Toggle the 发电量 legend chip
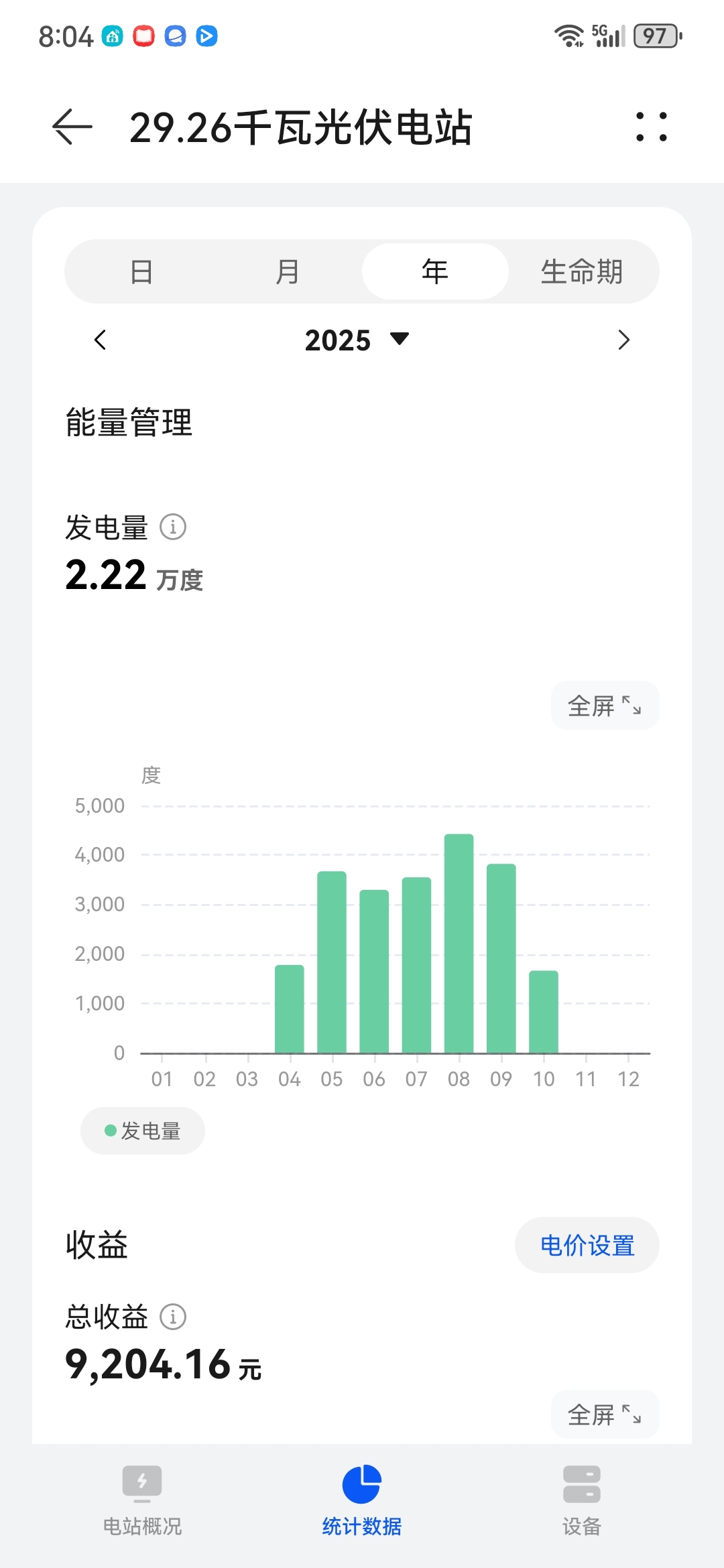 click(143, 1131)
